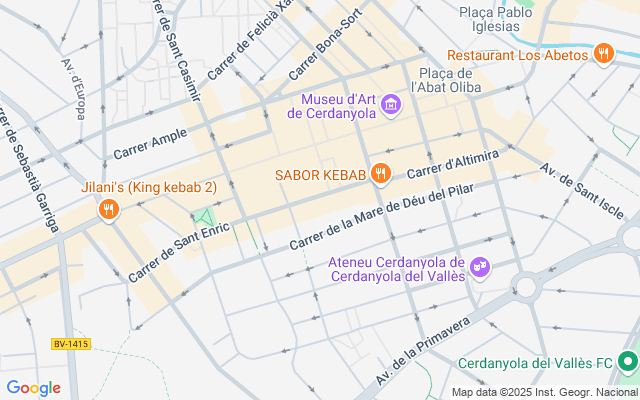
Task: Select the Museu d'Art de Cerdanyola marker
Action: [391, 104]
